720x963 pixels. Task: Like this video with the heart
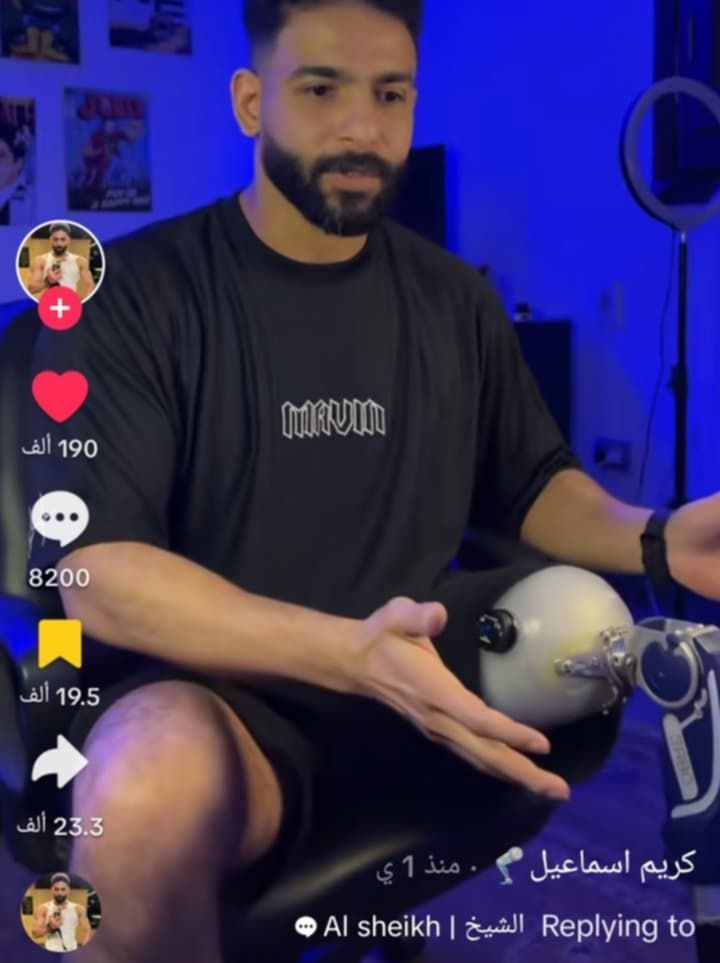[60, 396]
